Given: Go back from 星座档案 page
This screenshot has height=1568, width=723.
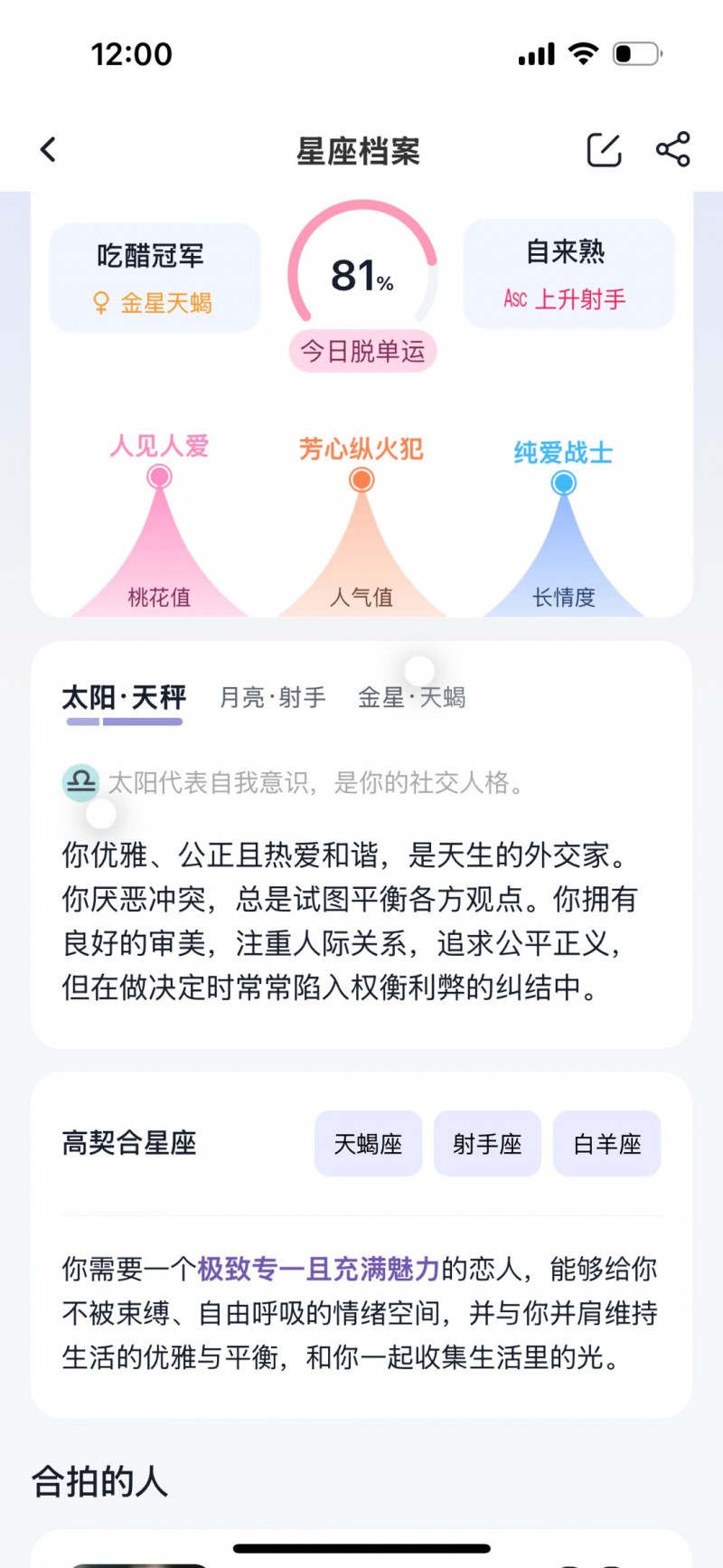Looking at the screenshot, I should click(x=49, y=150).
